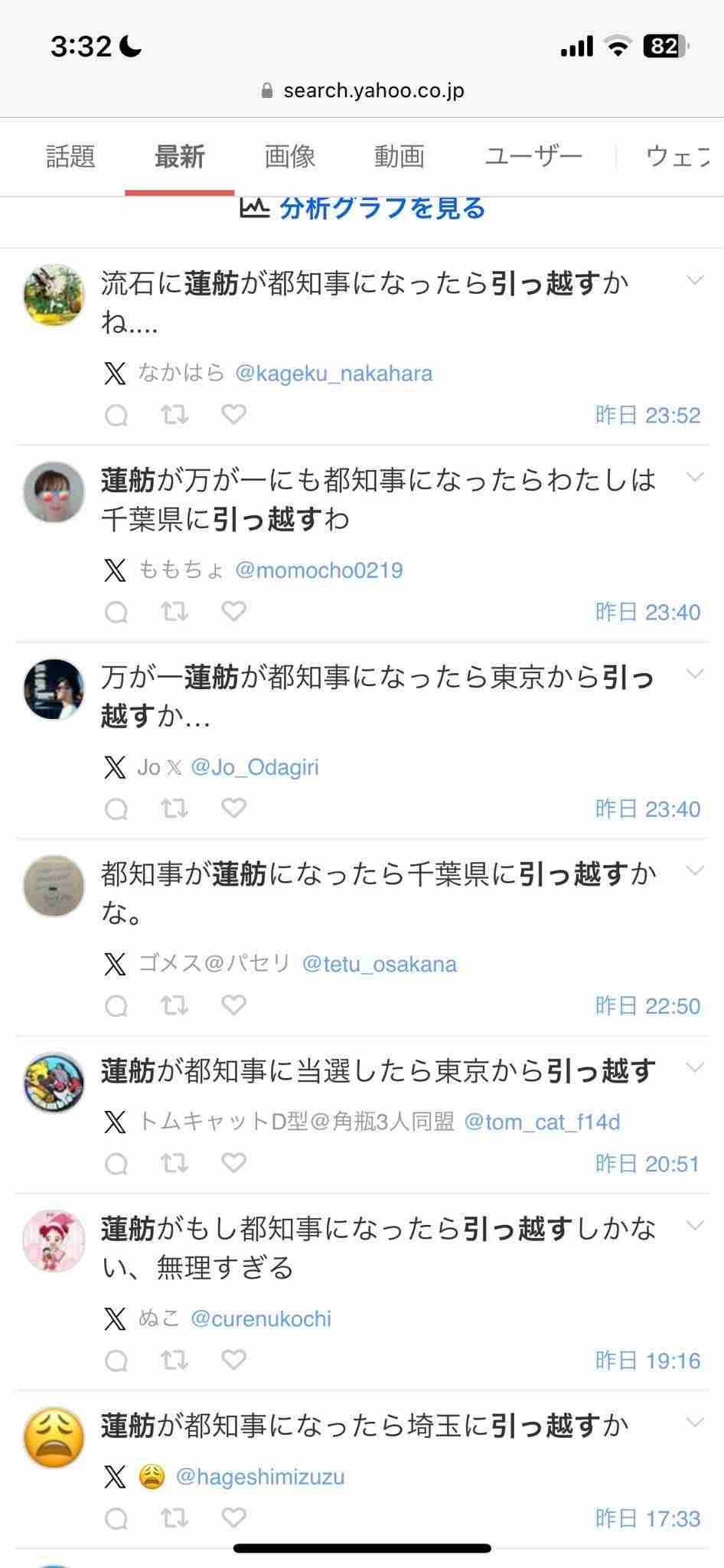Repost the post by @tetu_osakana
Viewport: 724px width, 1568px height.
174,1005
